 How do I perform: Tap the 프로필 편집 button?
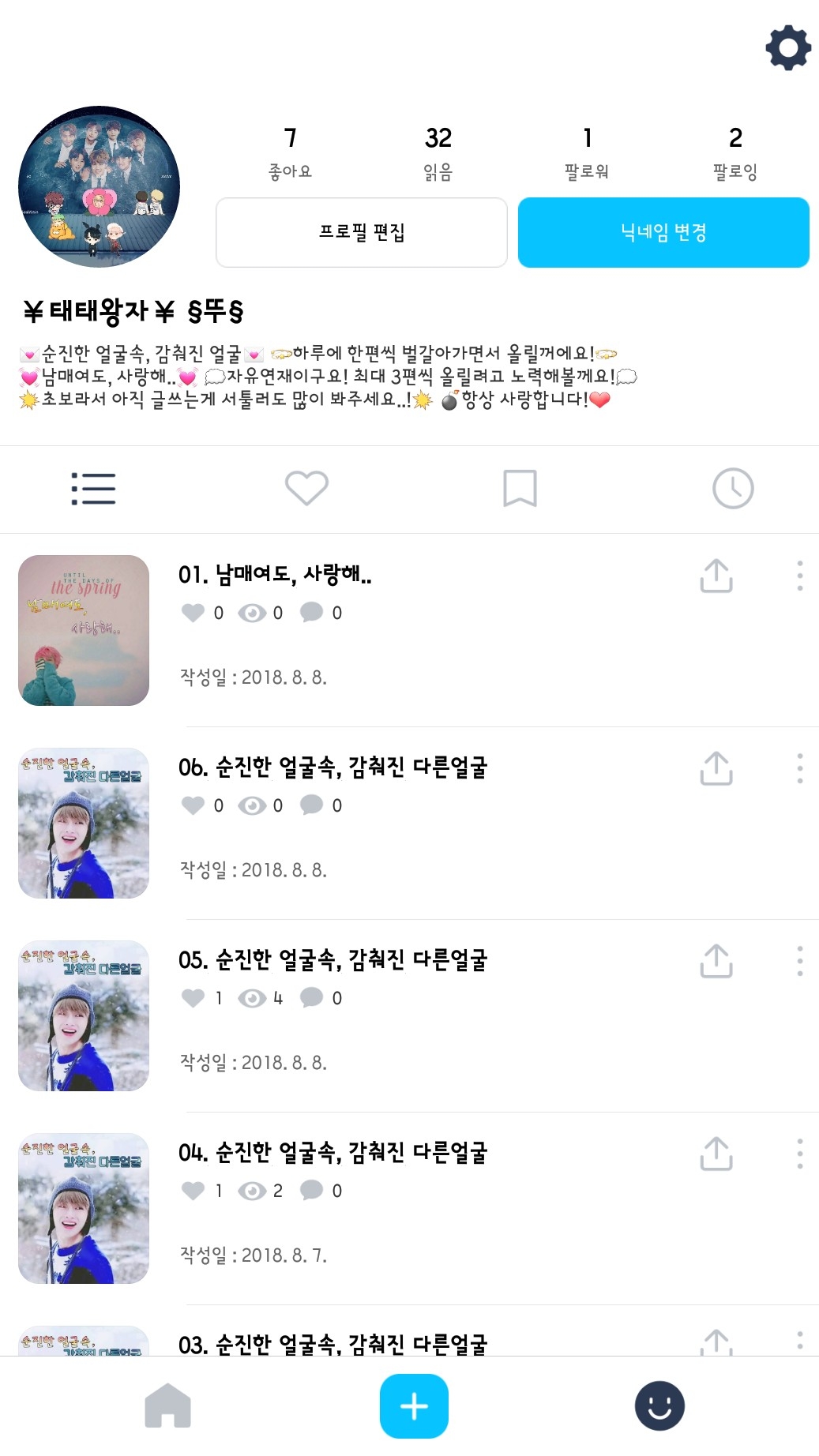click(x=362, y=232)
